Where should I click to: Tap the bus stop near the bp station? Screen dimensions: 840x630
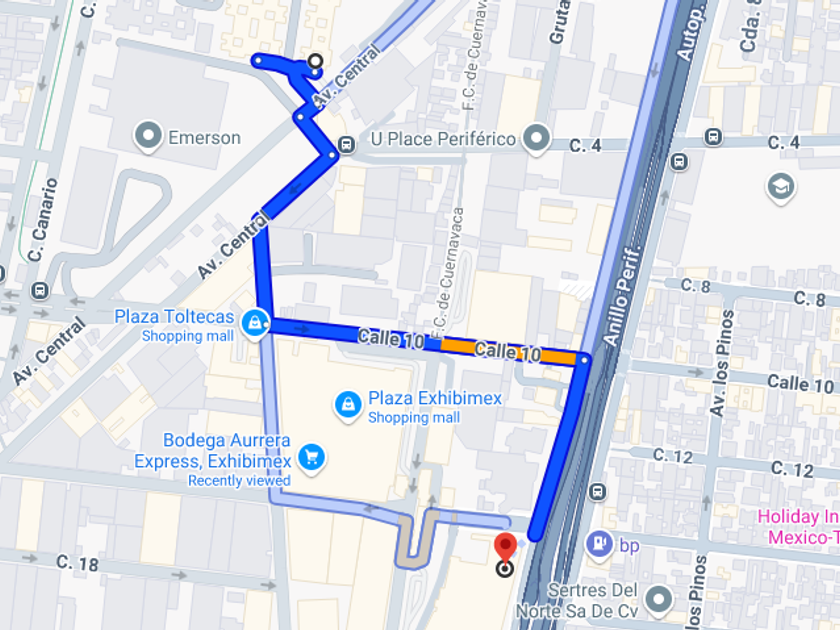pos(597,491)
